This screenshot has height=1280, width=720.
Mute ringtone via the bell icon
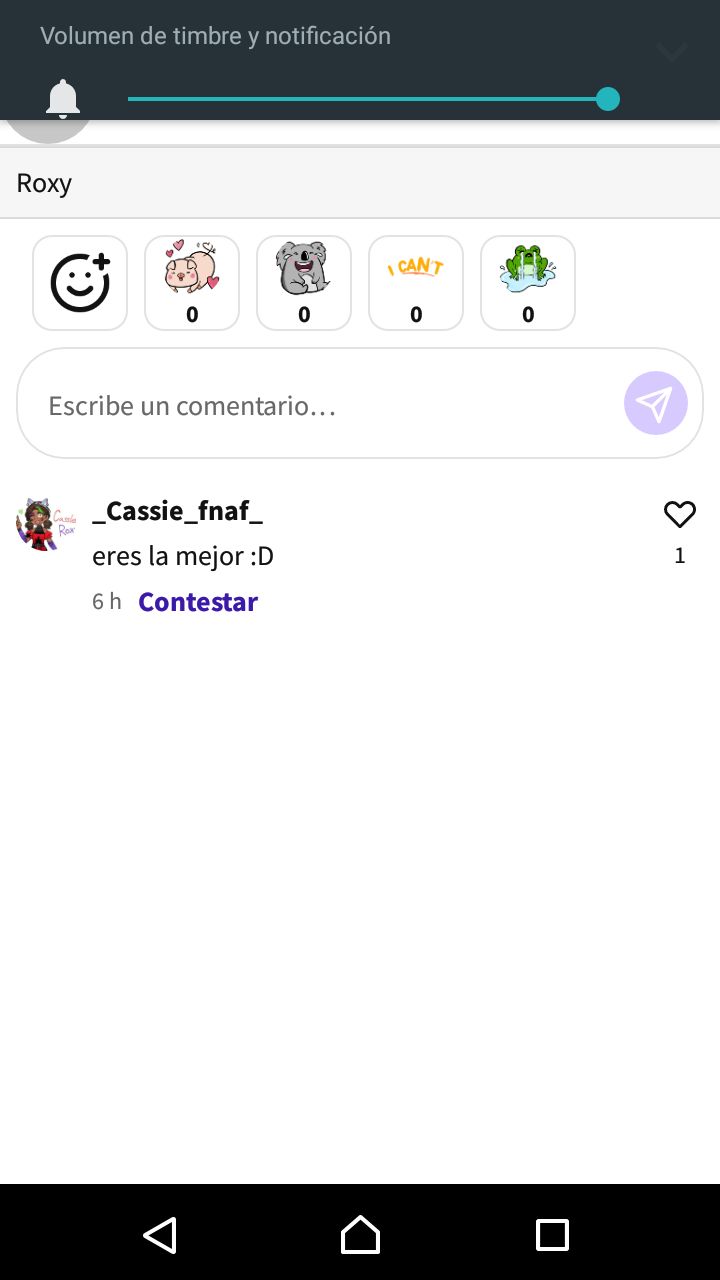click(63, 99)
